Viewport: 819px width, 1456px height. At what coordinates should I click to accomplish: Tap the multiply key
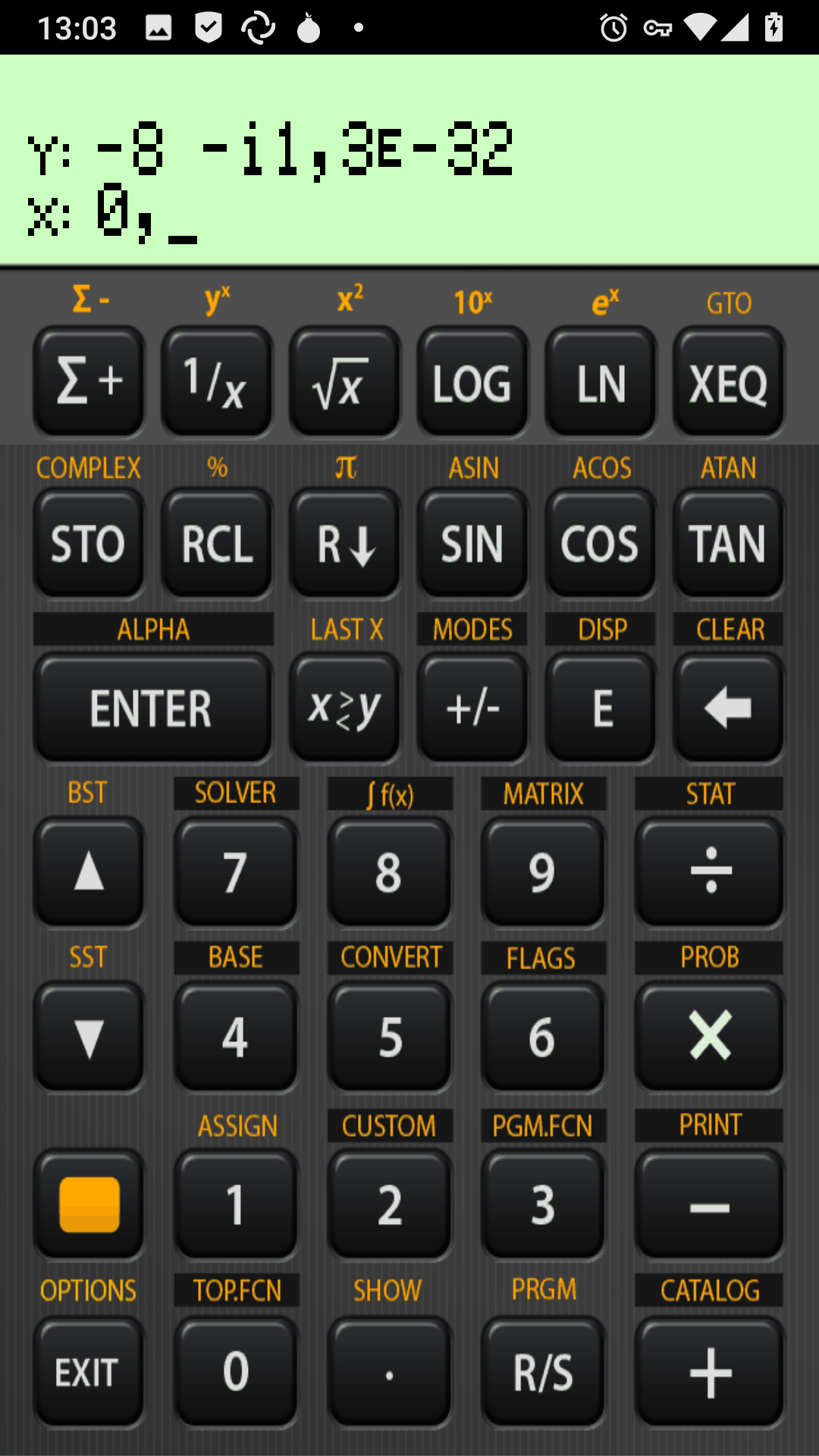[709, 1037]
